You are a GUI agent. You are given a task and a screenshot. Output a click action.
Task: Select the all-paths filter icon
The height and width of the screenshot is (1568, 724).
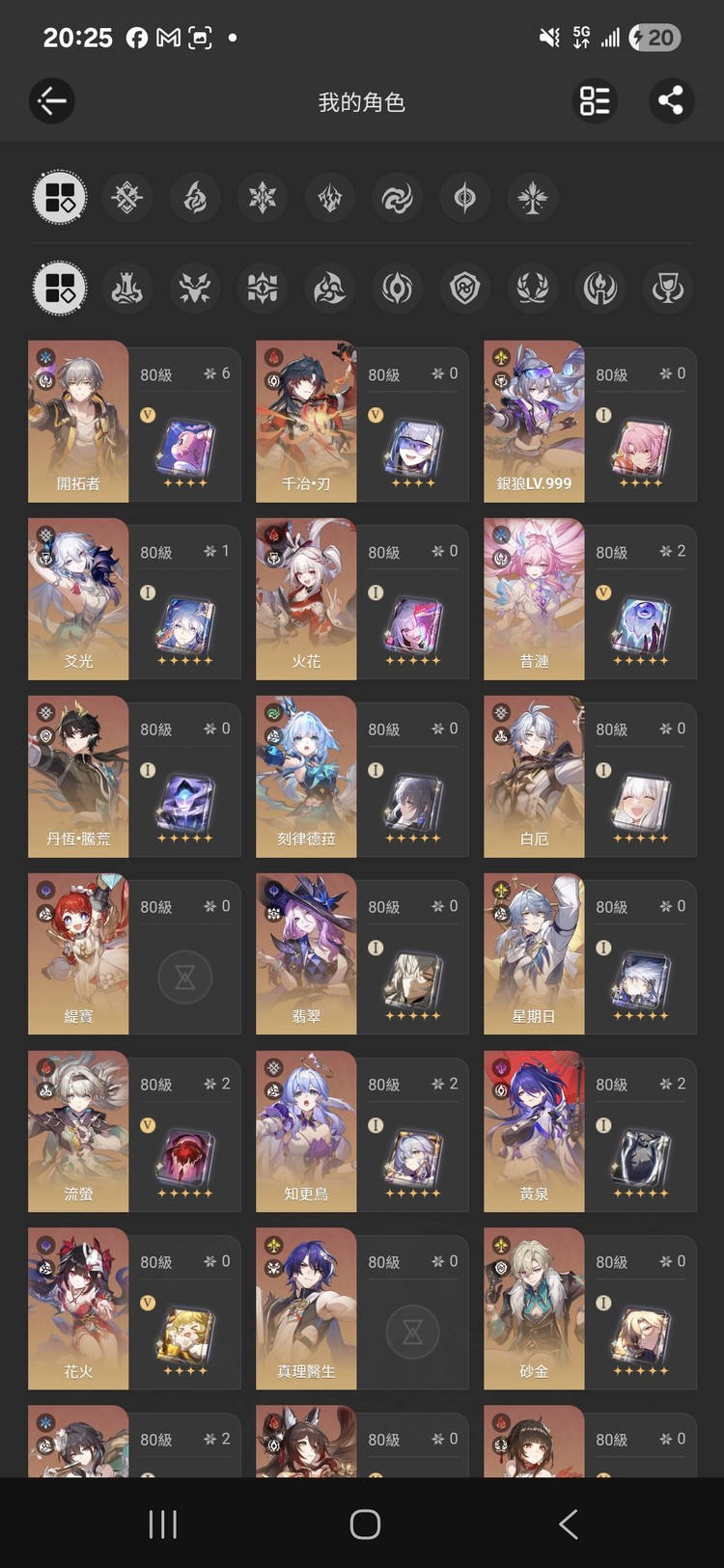tap(60, 288)
